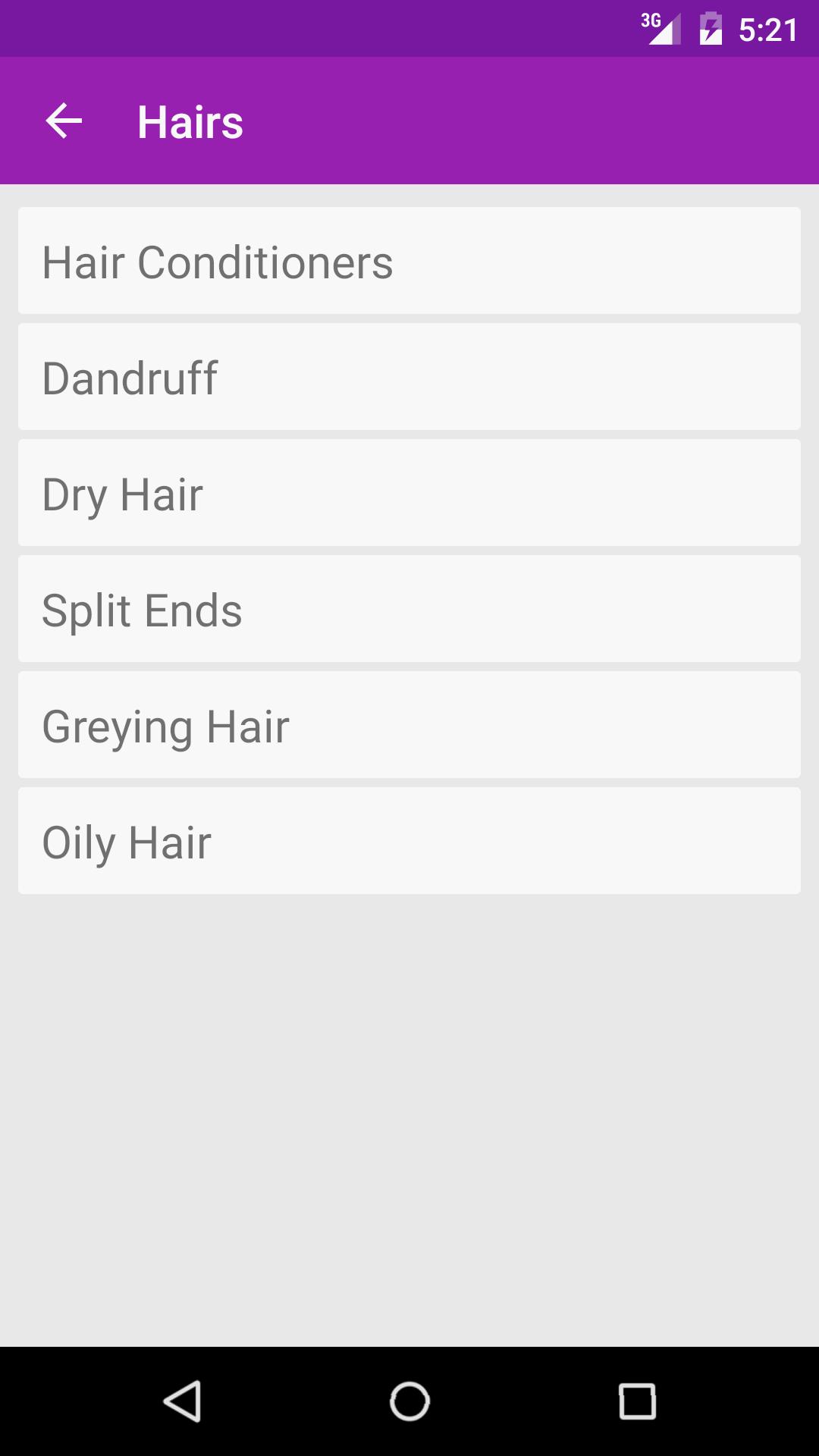Go back using the toolbar arrow
Image resolution: width=819 pixels, height=1456 pixels.
pyautogui.click(x=64, y=121)
